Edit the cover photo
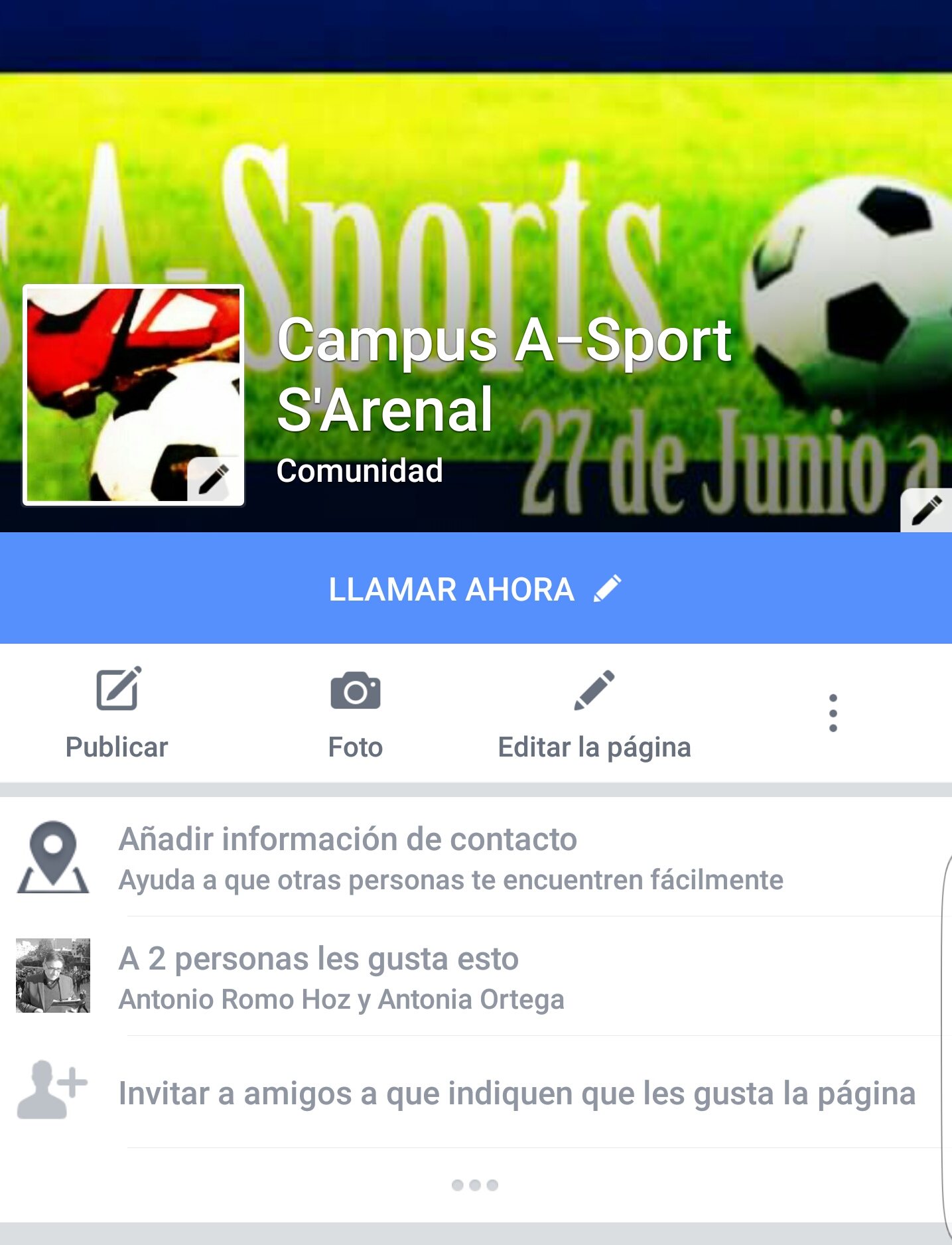 click(x=927, y=510)
